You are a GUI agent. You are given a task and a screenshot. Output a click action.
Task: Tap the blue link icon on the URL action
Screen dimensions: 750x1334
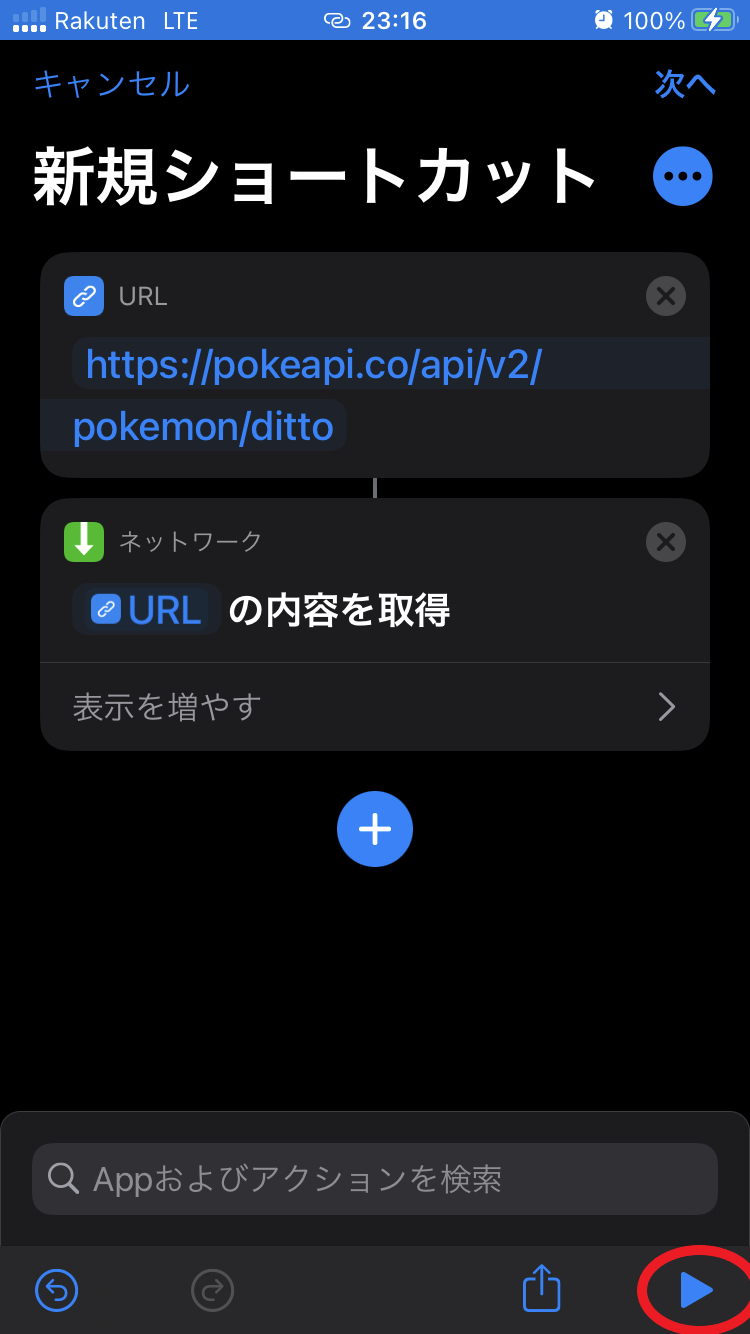click(x=84, y=296)
